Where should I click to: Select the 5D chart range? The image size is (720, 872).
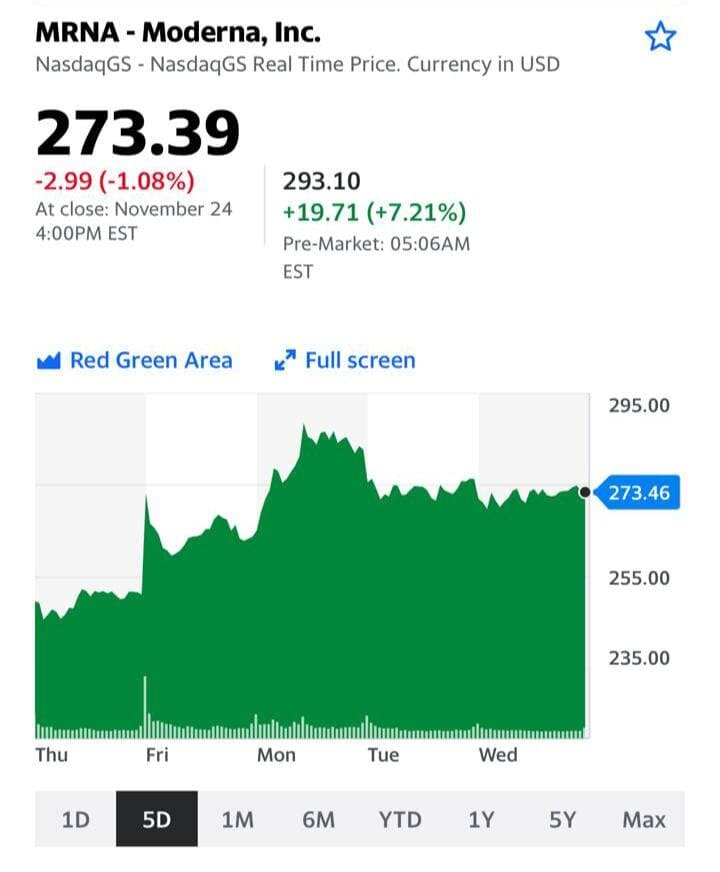click(157, 819)
